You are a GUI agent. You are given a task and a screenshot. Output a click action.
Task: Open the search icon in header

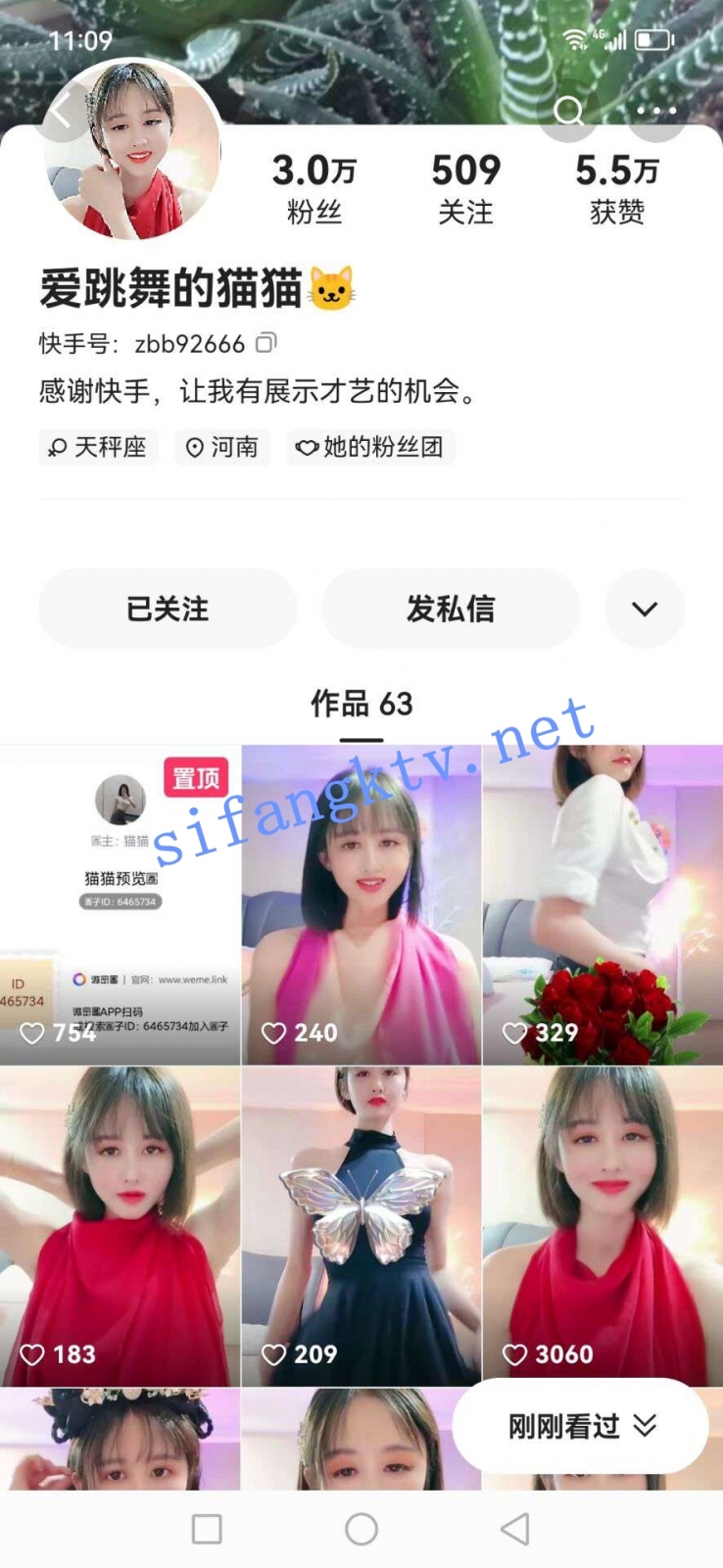point(568,111)
